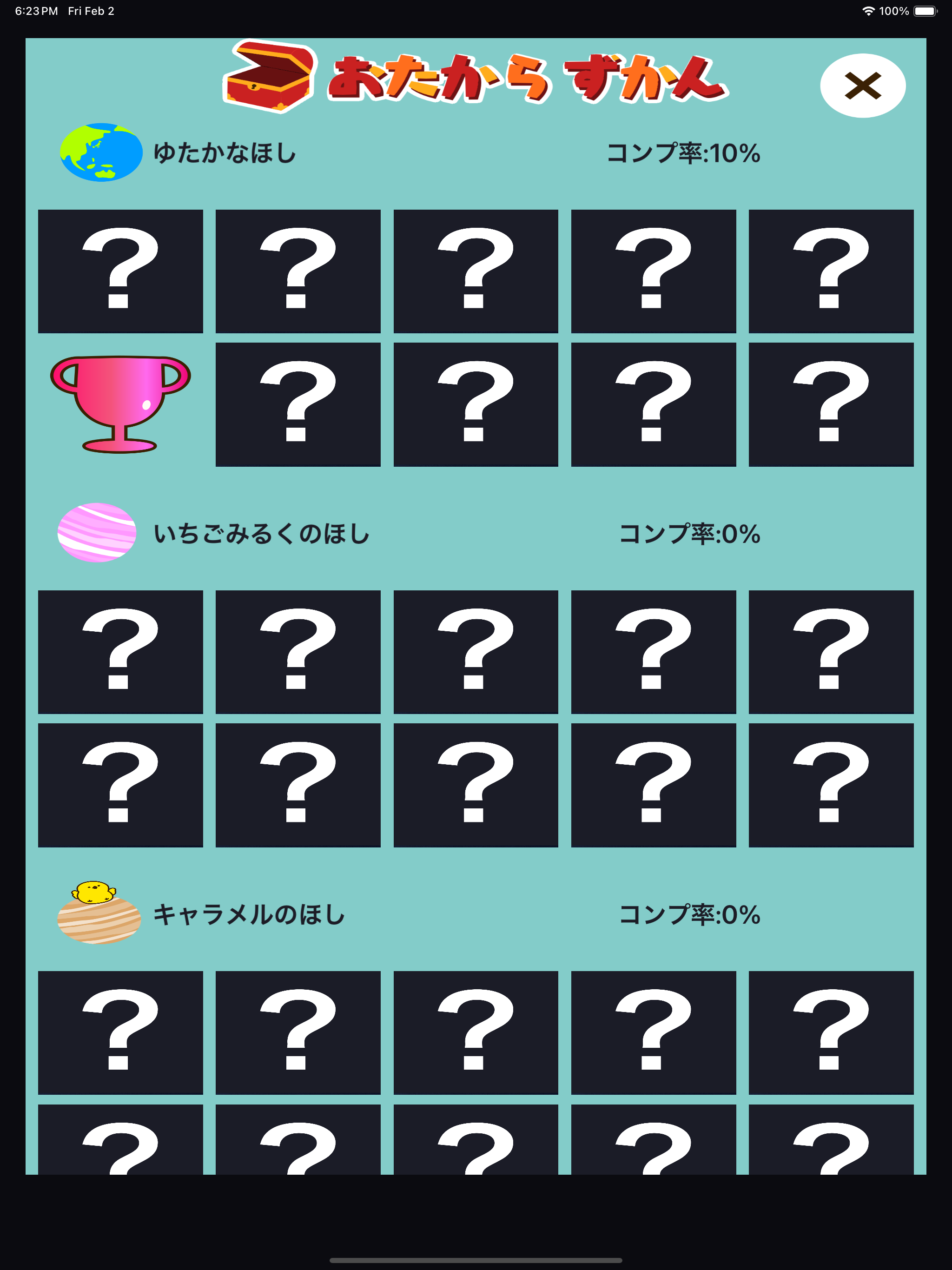The width and height of the screenshot is (952, 1270).
Task: Select the ゆたかなほし planet name
Action: (225, 152)
